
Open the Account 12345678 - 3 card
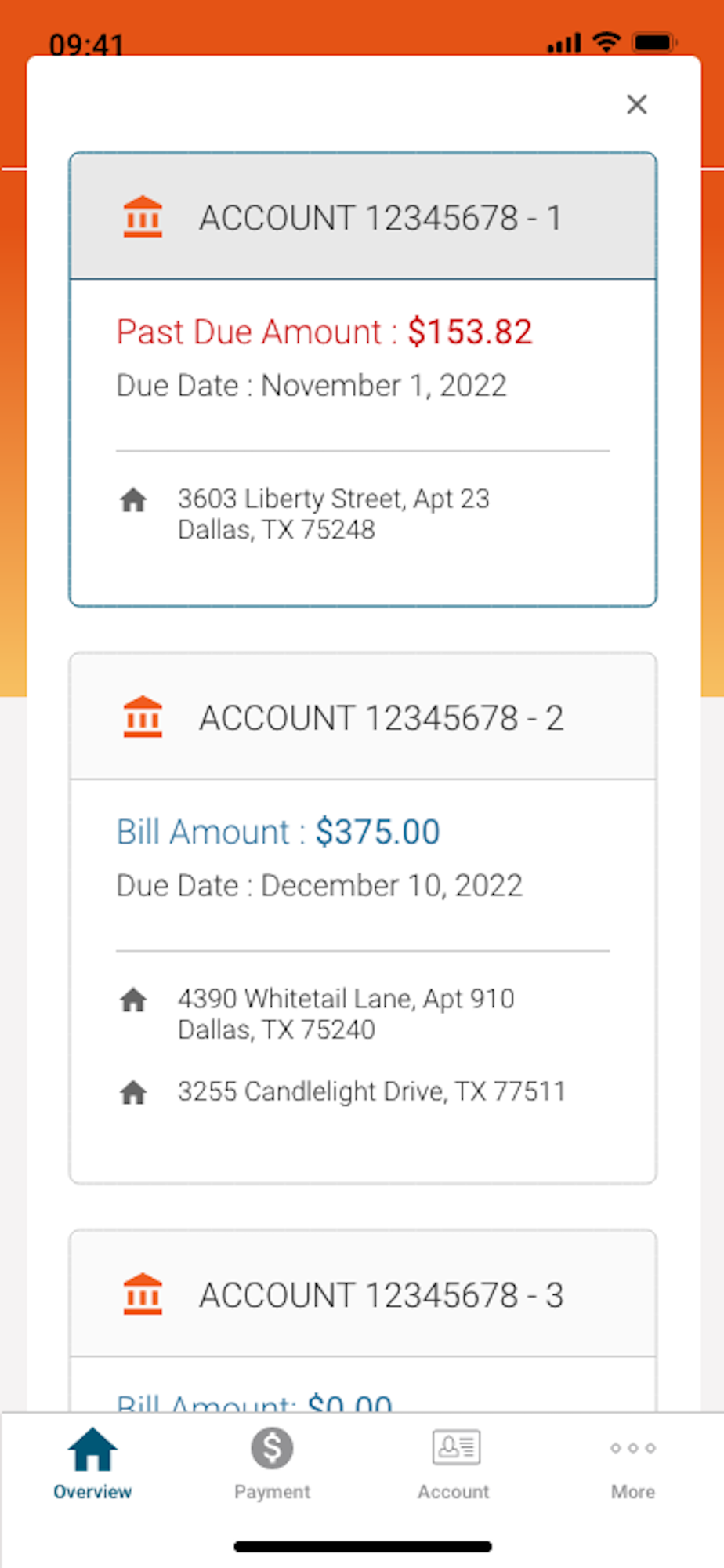click(x=362, y=1322)
